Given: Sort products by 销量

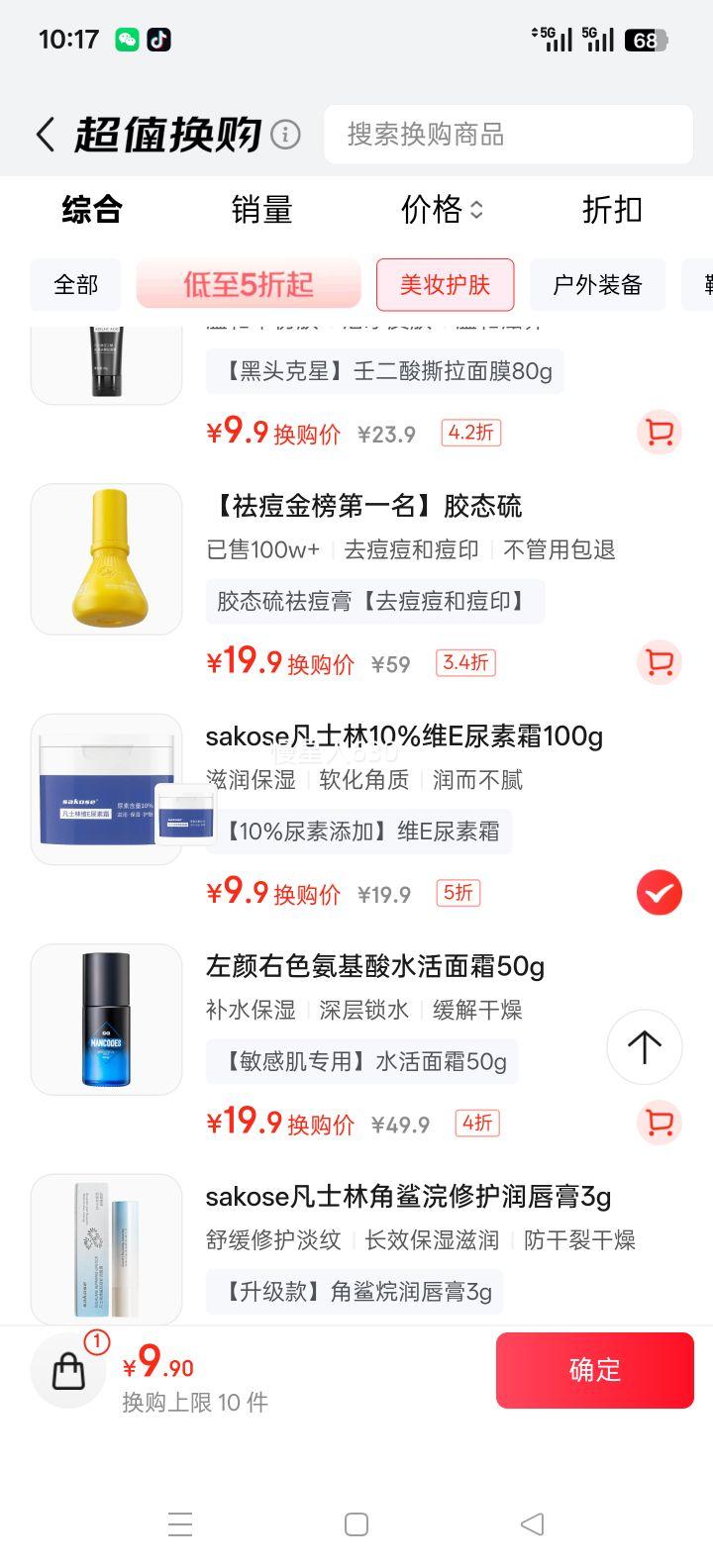Looking at the screenshot, I should tap(261, 210).
